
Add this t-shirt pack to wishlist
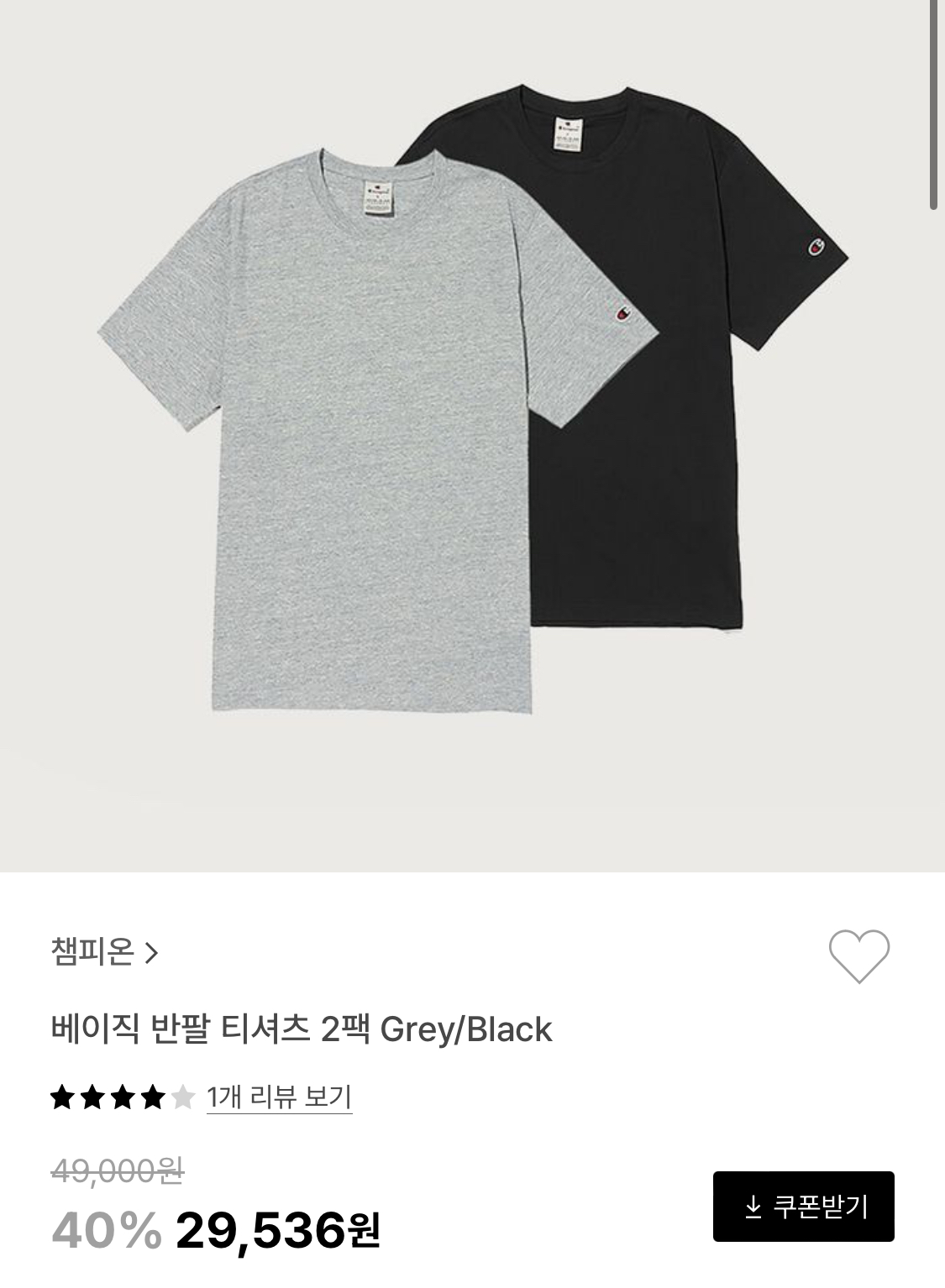[x=858, y=956]
